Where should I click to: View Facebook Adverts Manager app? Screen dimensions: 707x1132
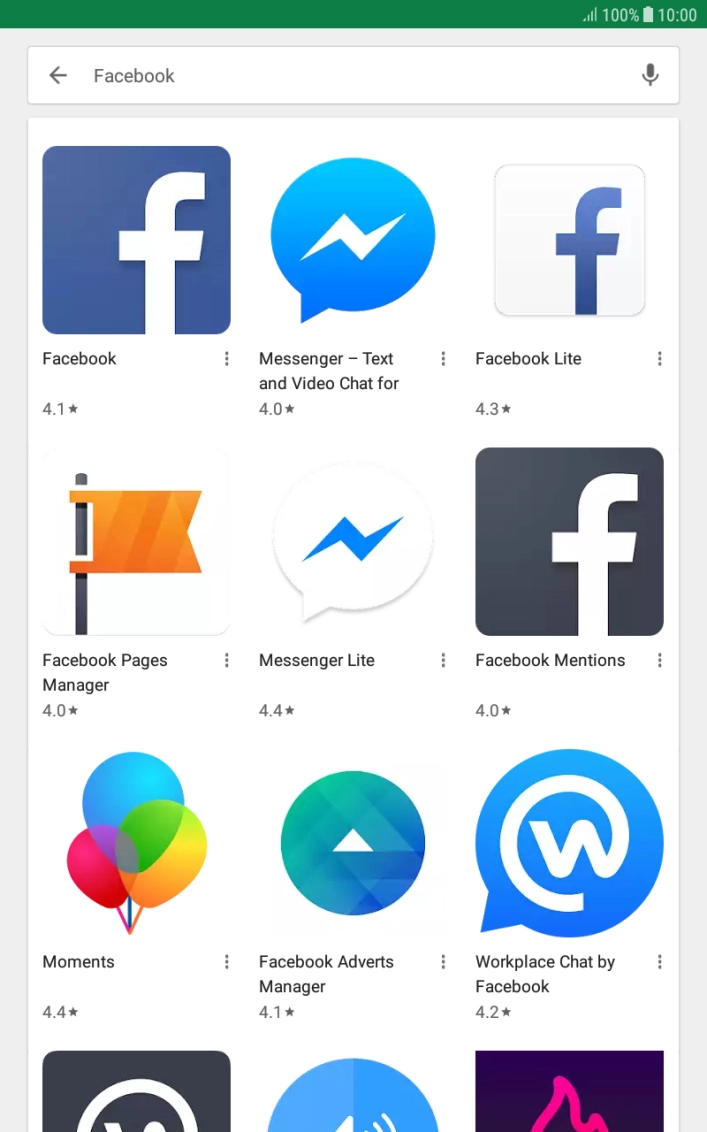[352, 843]
